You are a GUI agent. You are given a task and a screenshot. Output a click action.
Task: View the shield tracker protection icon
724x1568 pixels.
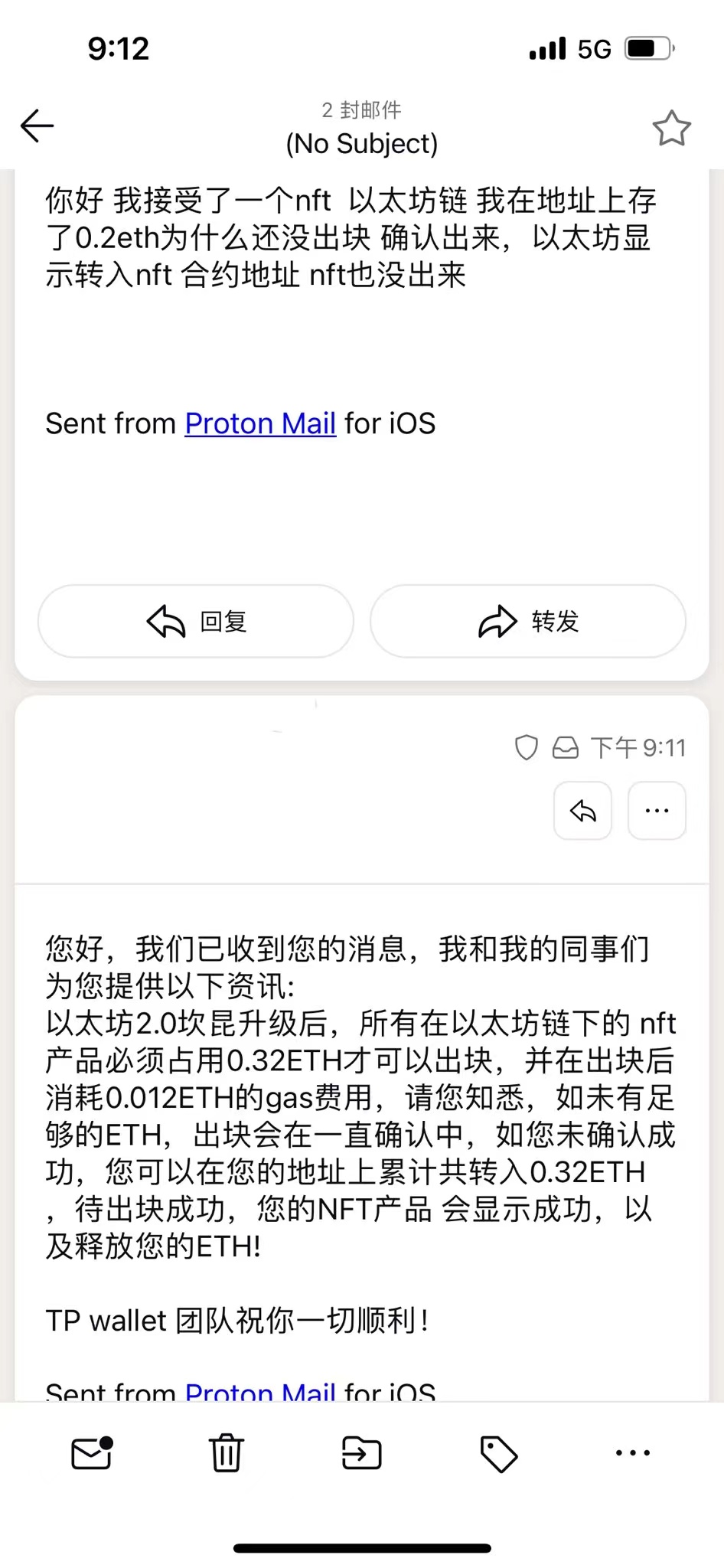526,747
